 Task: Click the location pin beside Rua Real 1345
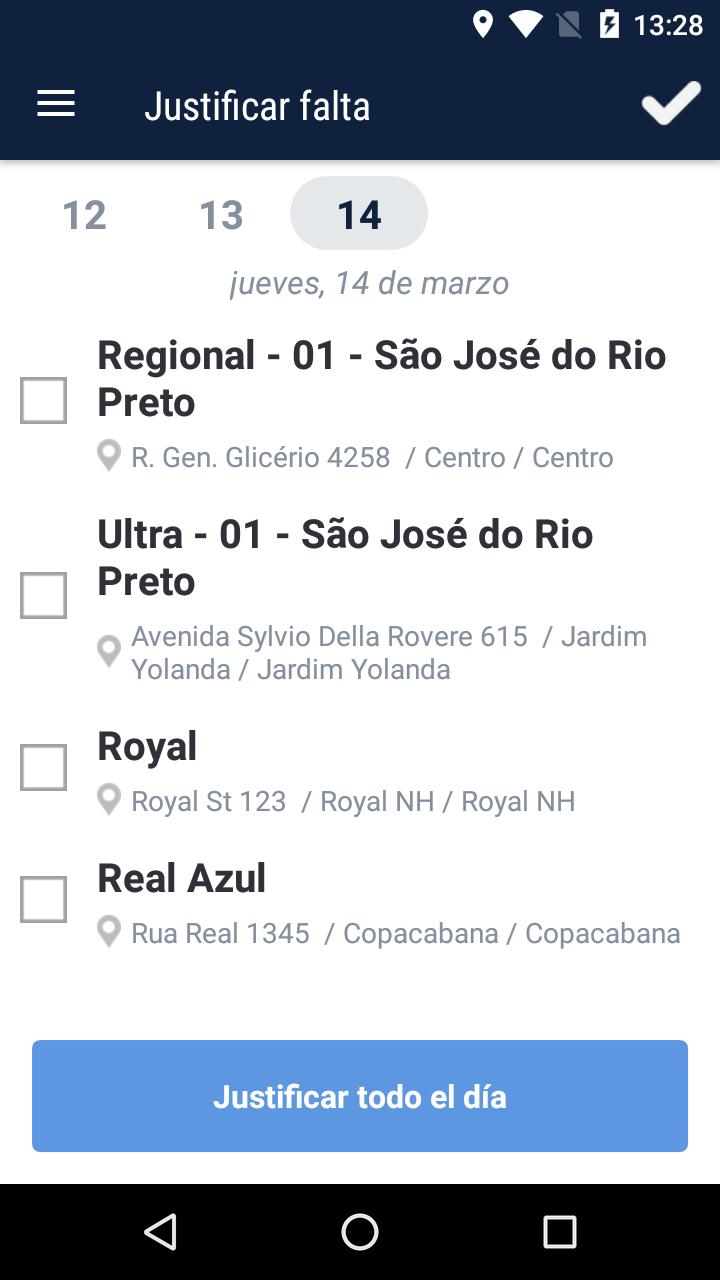point(109,932)
